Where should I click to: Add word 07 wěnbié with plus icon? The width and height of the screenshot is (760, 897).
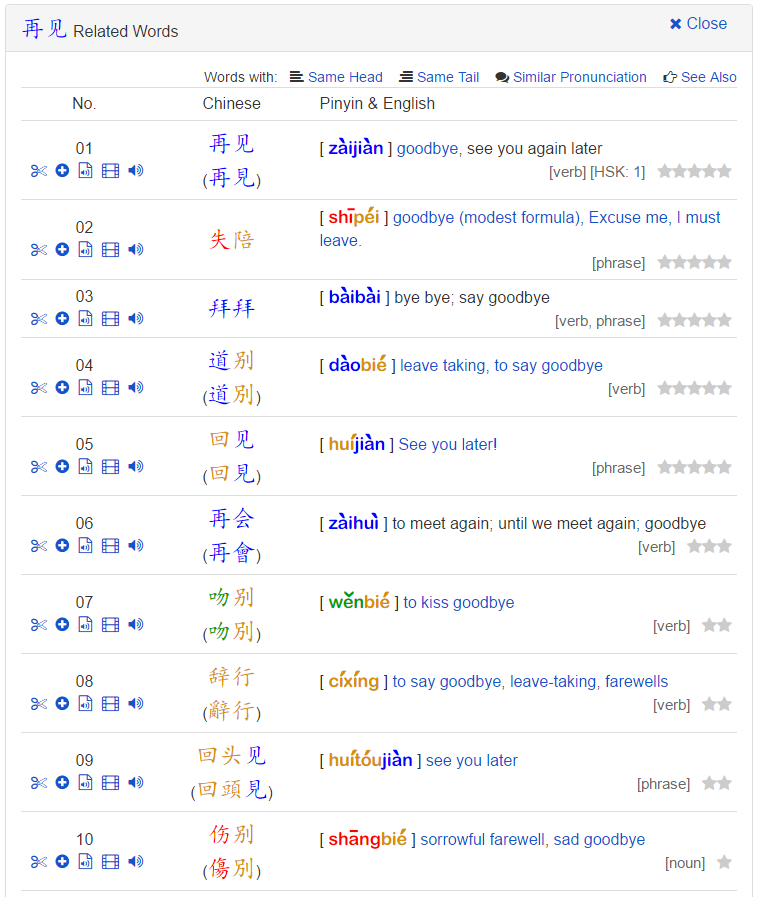(x=62, y=624)
